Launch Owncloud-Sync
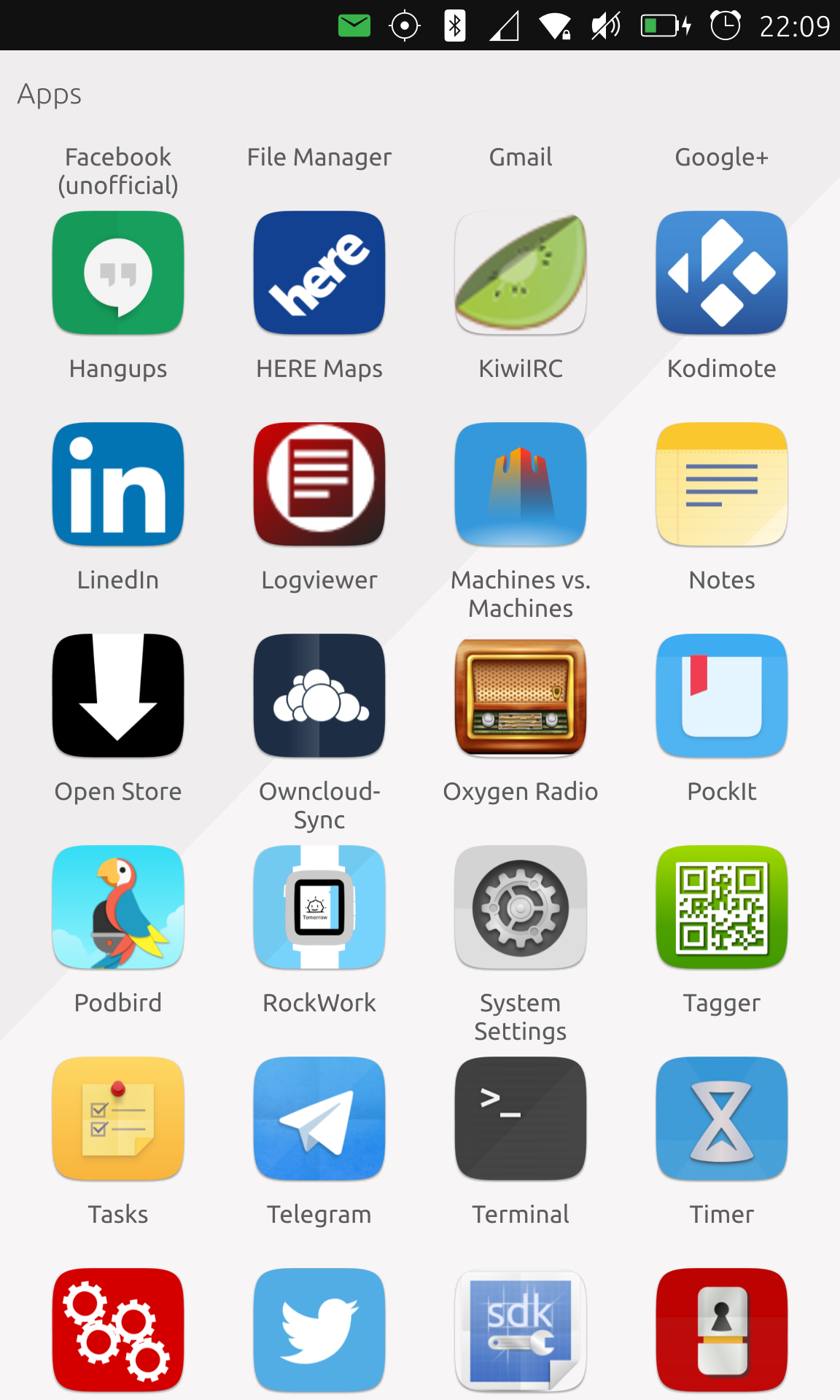The width and height of the screenshot is (840, 1400). click(x=319, y=696)
